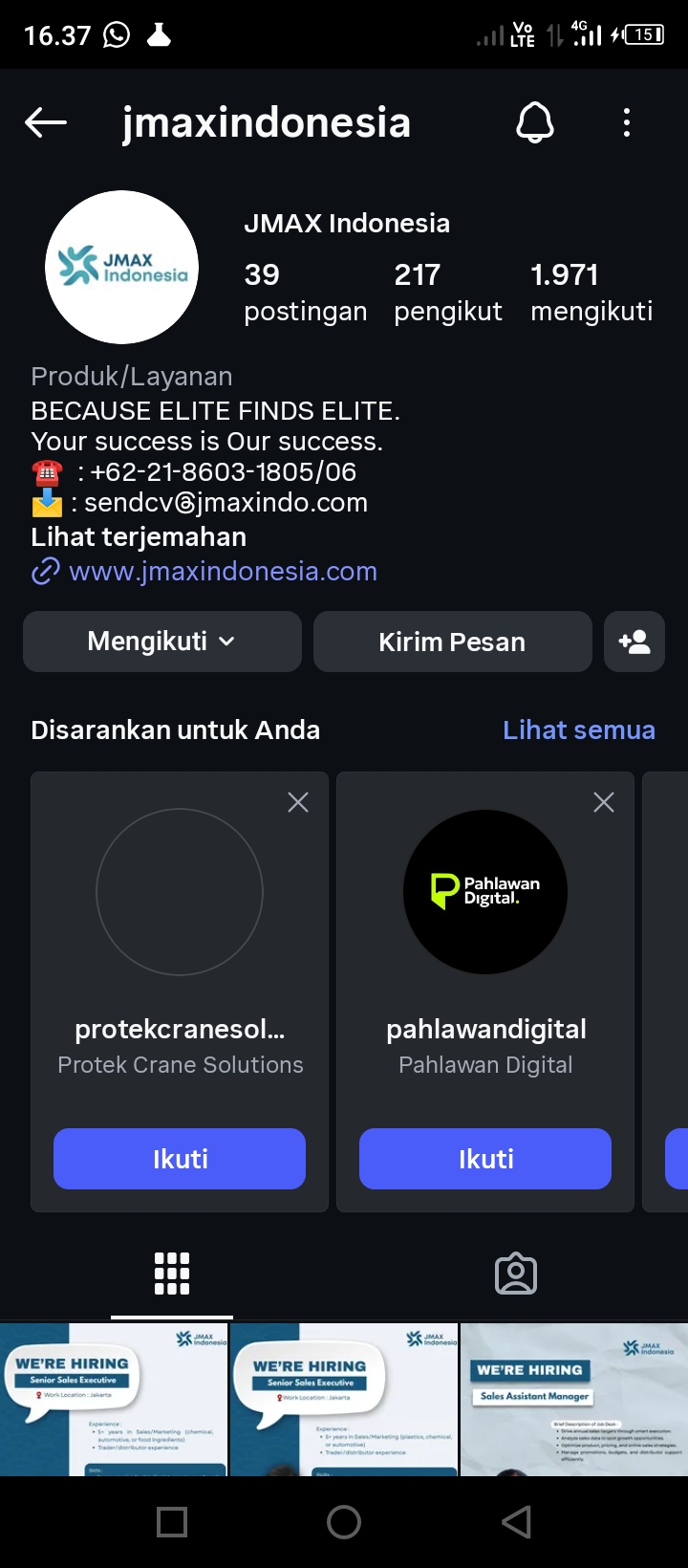Open the three-dot overflow menu
The height and width of the screenshot is (1568, 688).
(x=627, y=122)
